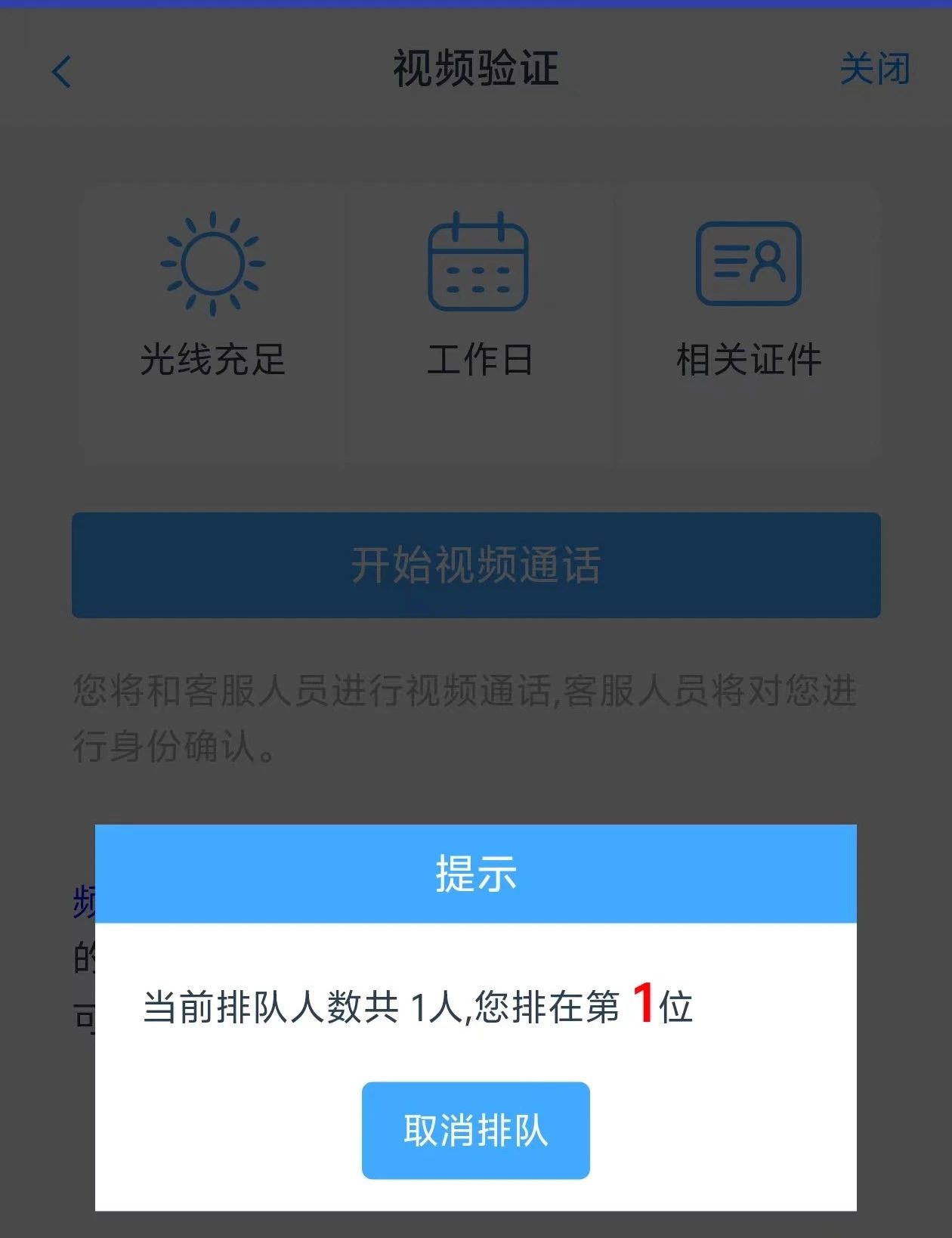Start the video call with 开始视频通话
Screen dimensions: 952x1238
pos(476,565)
